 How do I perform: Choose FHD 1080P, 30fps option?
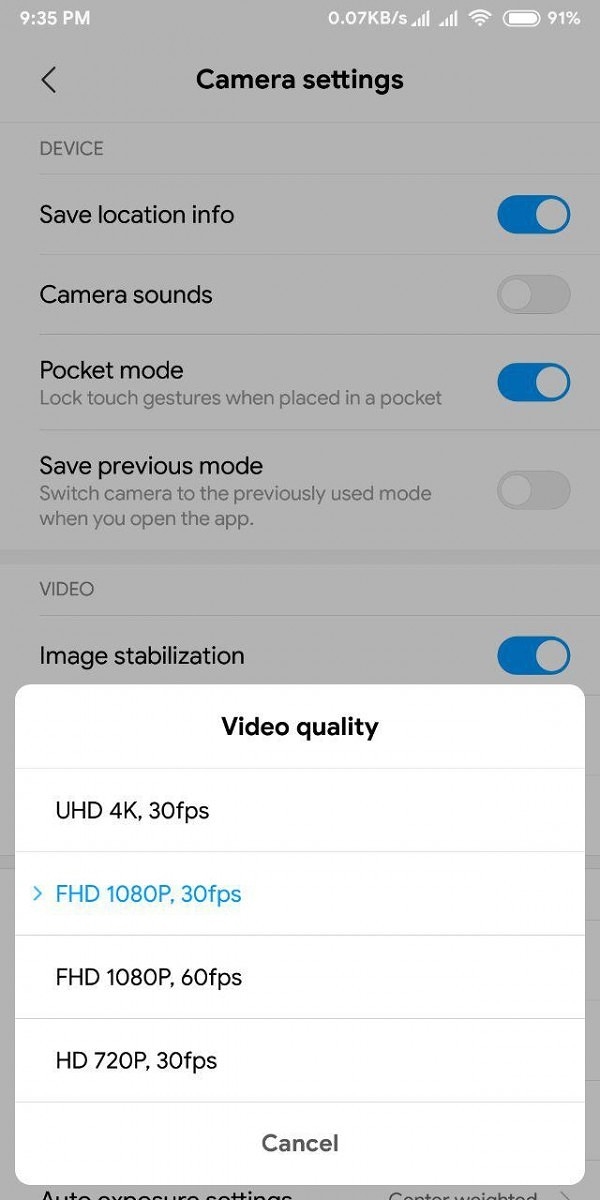click(x=300, y=893)
